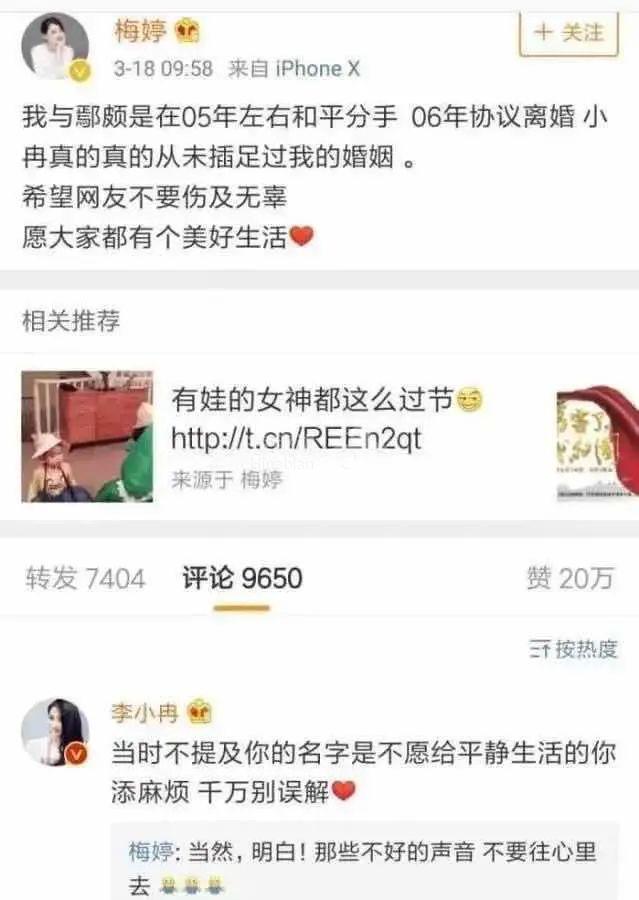Viewport: 639px width, 900px height.
Task: Switch to the 评论 9650 tab
Action: [x=242, y=578]
